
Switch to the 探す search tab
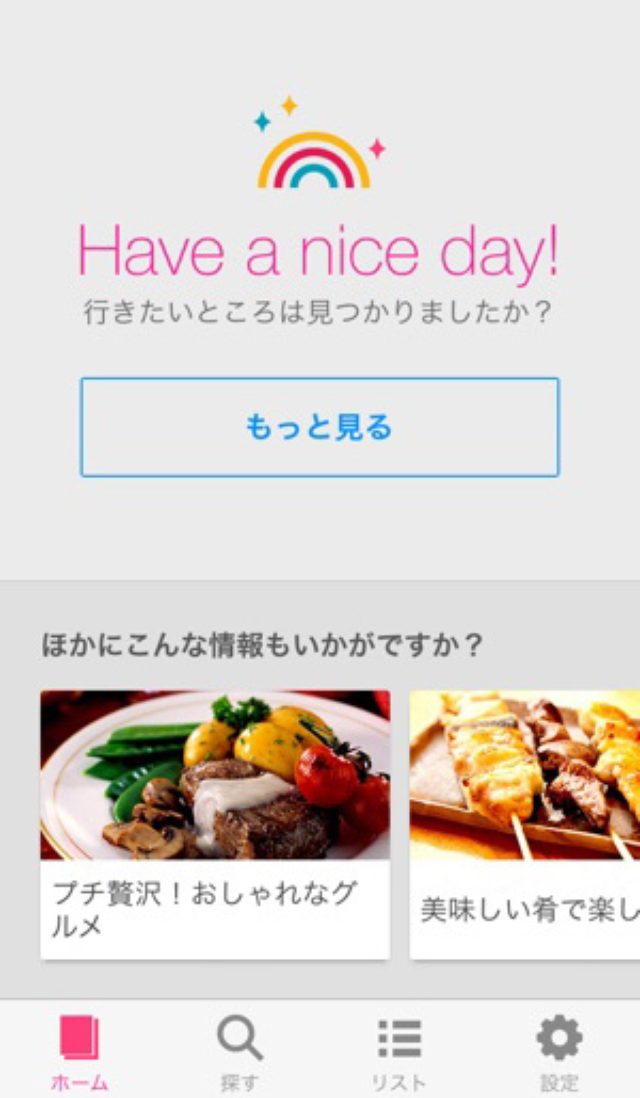[x=239, y=1050]
